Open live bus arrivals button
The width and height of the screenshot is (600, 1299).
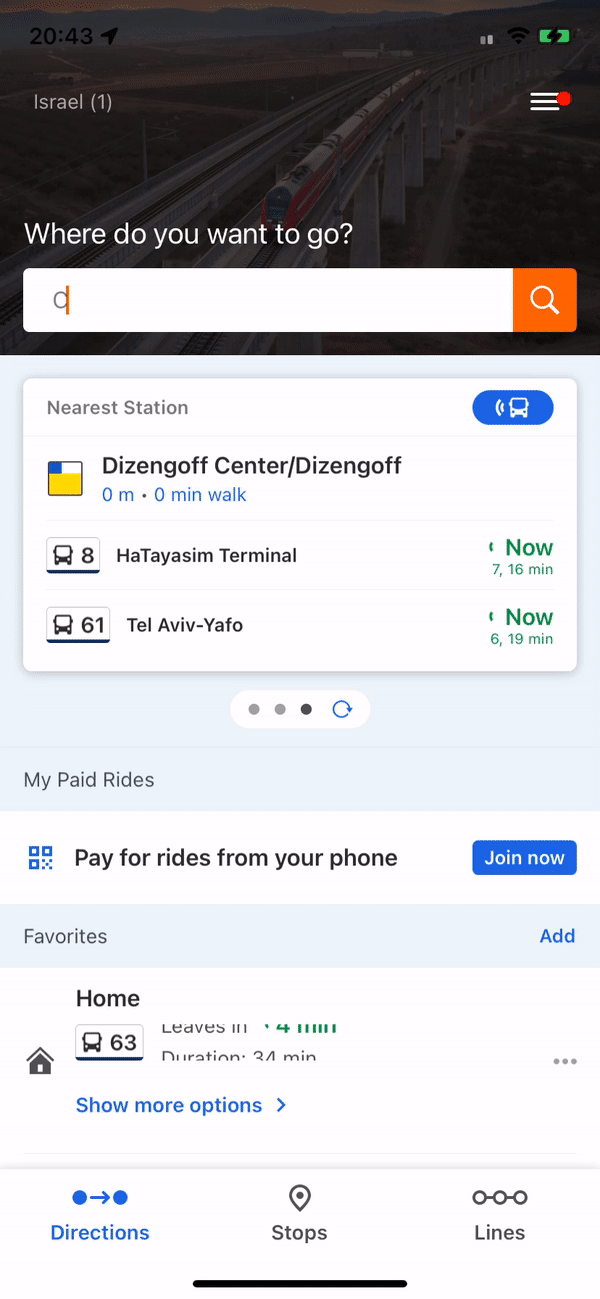512,408
